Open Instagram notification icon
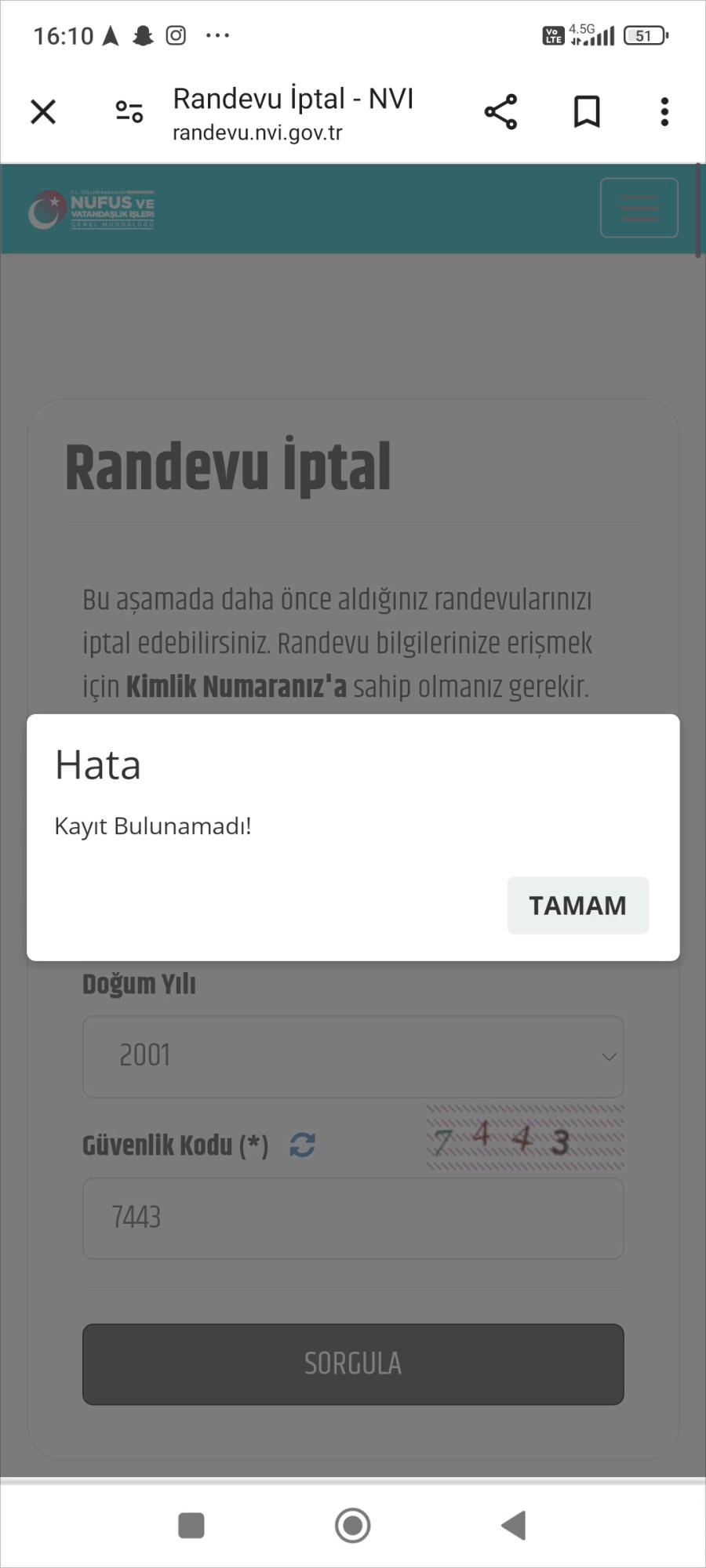The image size is (706, 1568). pyautogui.click(x=176, y=34)
